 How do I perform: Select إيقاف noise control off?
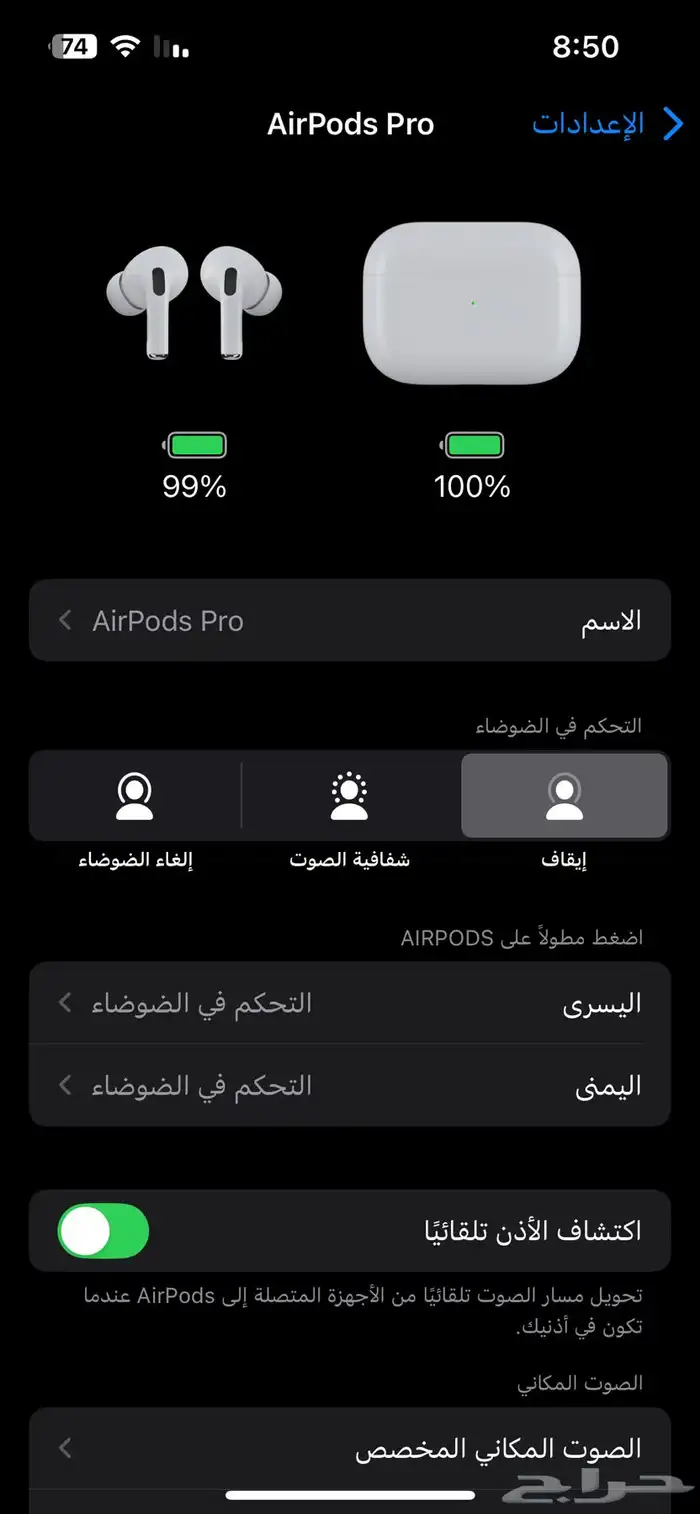tap(564, 796)
